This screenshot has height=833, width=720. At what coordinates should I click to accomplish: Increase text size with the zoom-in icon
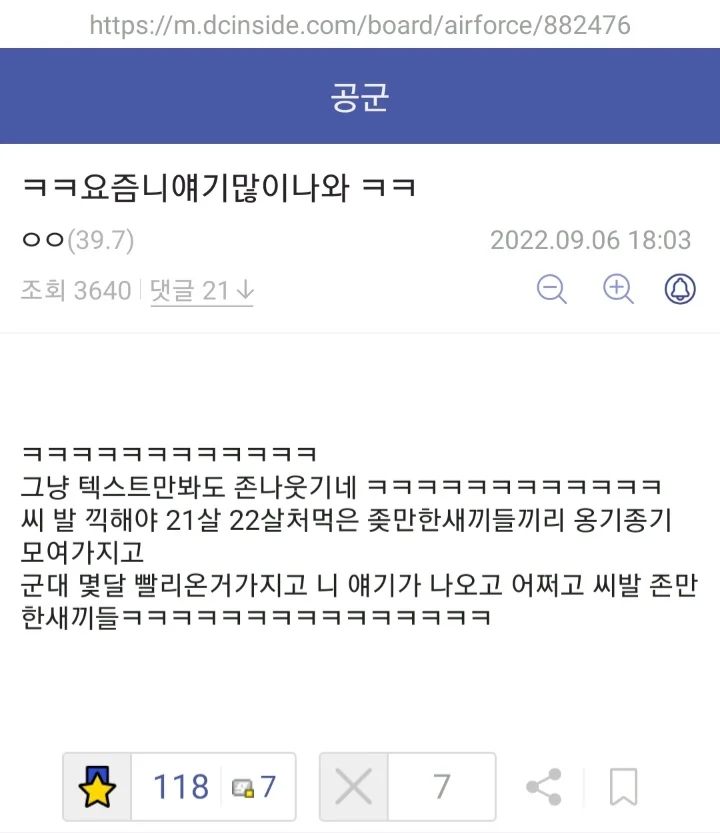pos(618,289)
